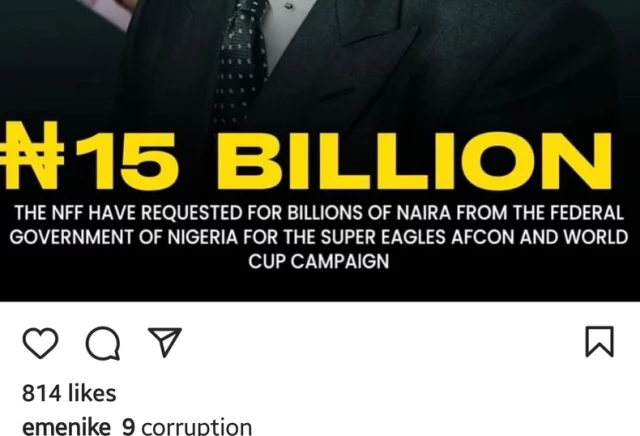Open emenike_9's profile
640x436 pixels.
click(x=77, y=427)
